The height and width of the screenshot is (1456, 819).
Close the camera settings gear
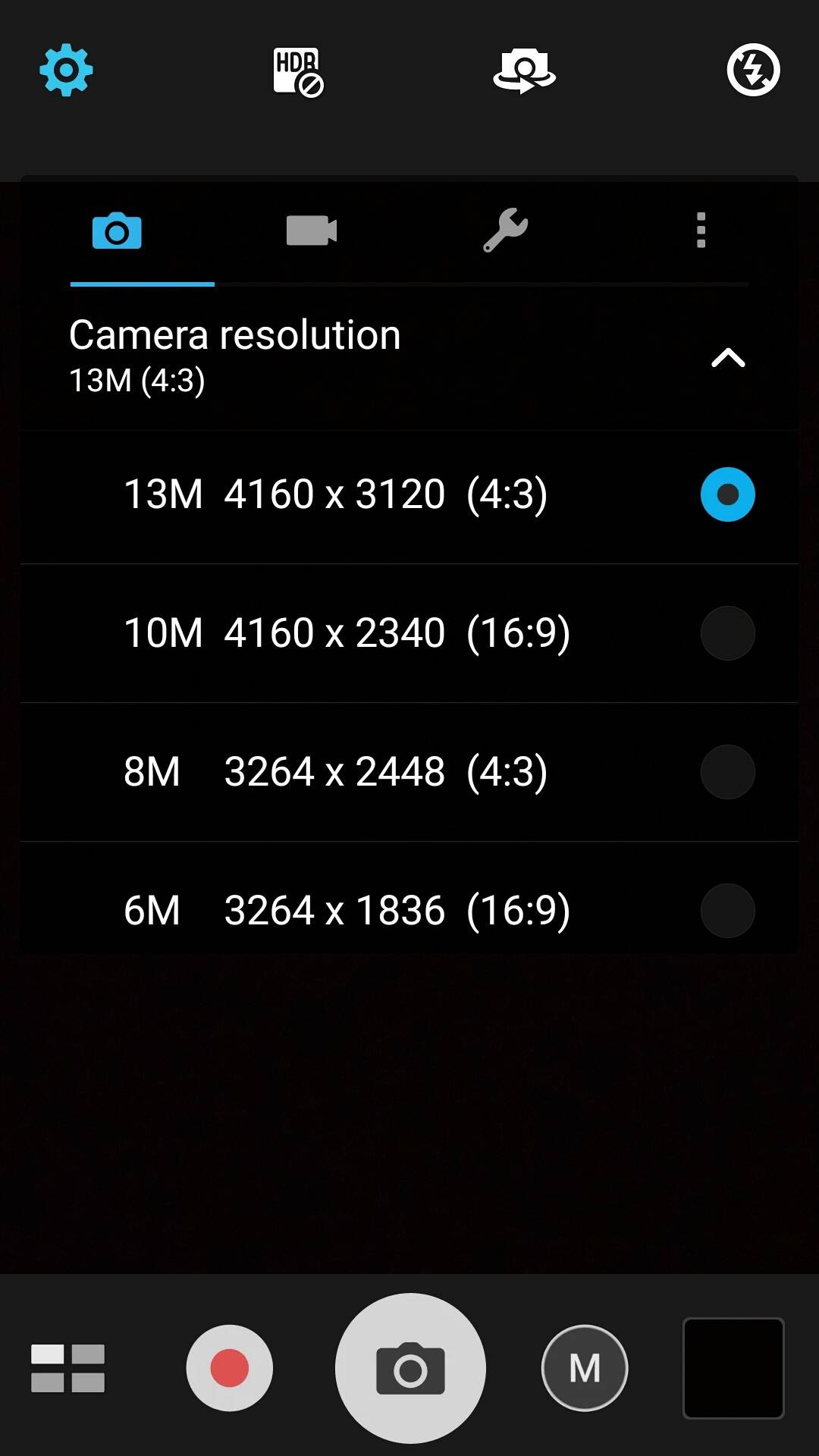66,71
